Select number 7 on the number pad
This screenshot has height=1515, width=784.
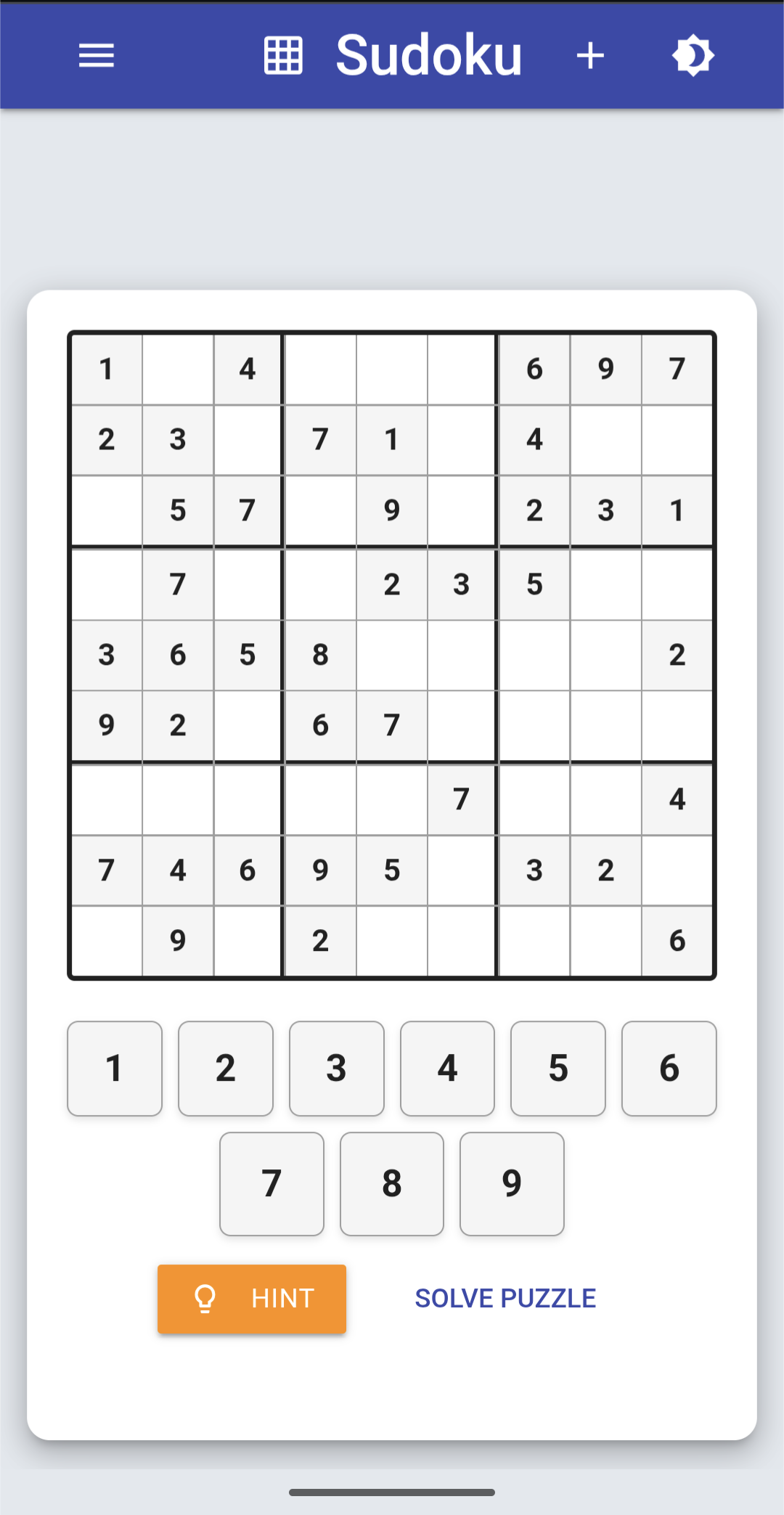[x=271, y=1183]
